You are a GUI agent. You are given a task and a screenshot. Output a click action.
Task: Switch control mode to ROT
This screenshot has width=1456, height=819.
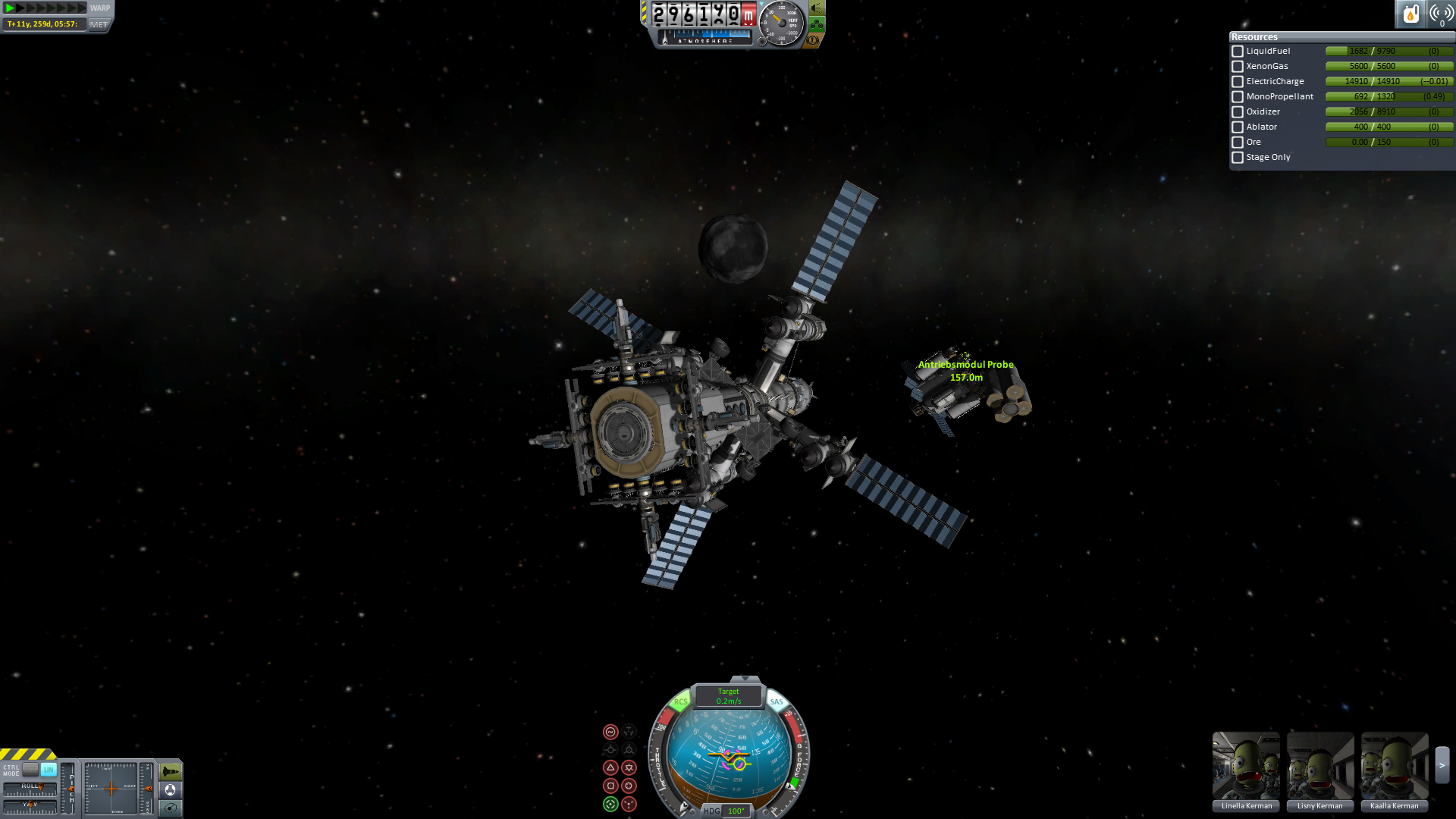pos(30,769)
